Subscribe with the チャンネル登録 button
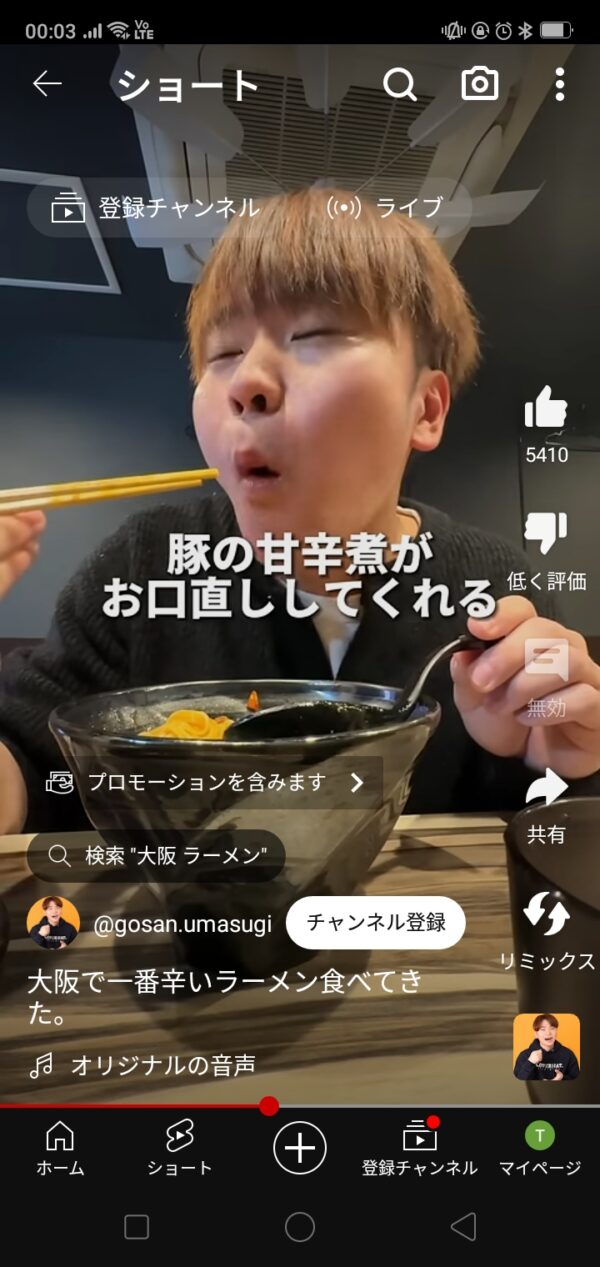 pyautogui.click(x=376, y=922)
